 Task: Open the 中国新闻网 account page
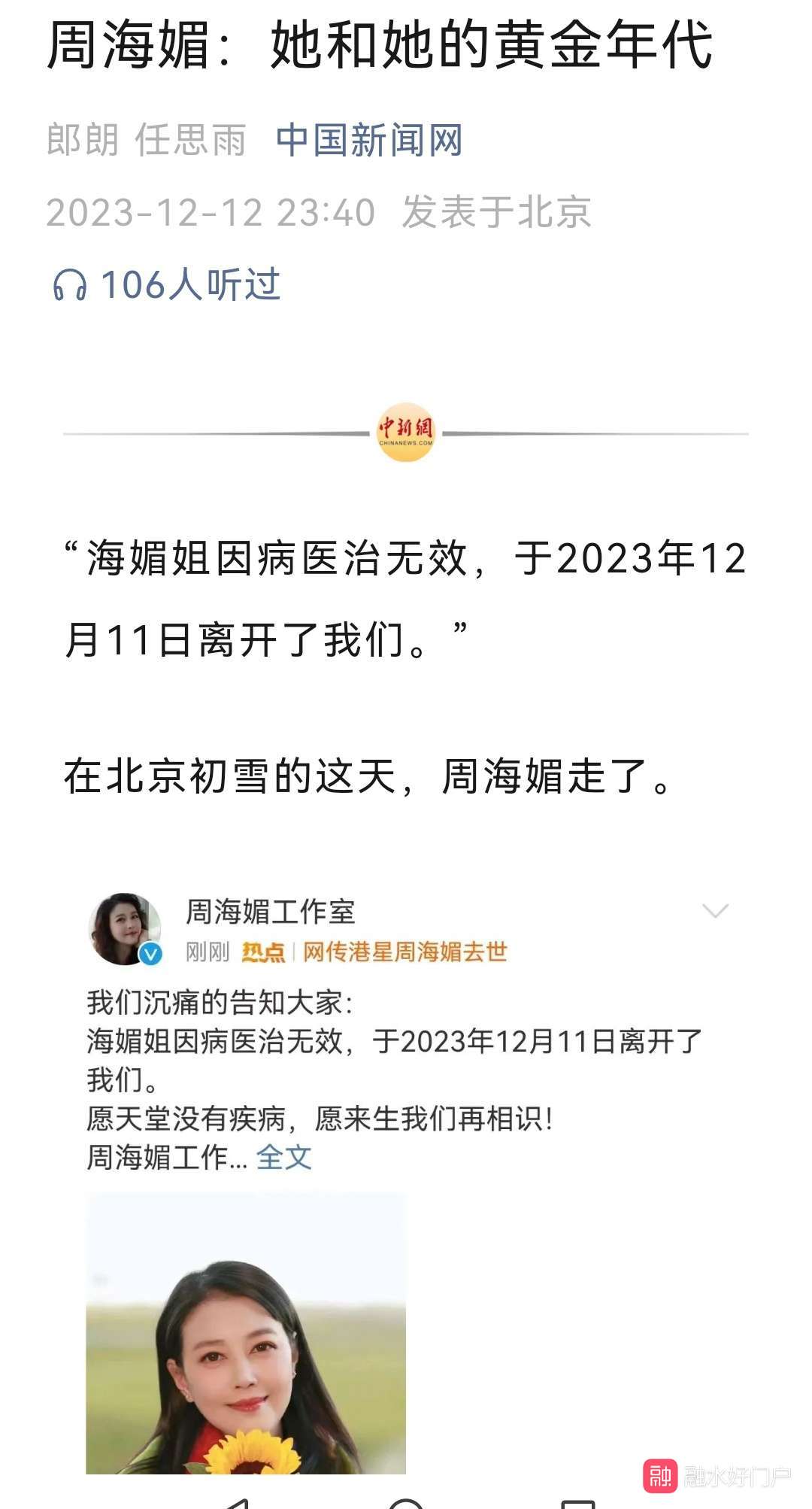[x=368, y=141]
